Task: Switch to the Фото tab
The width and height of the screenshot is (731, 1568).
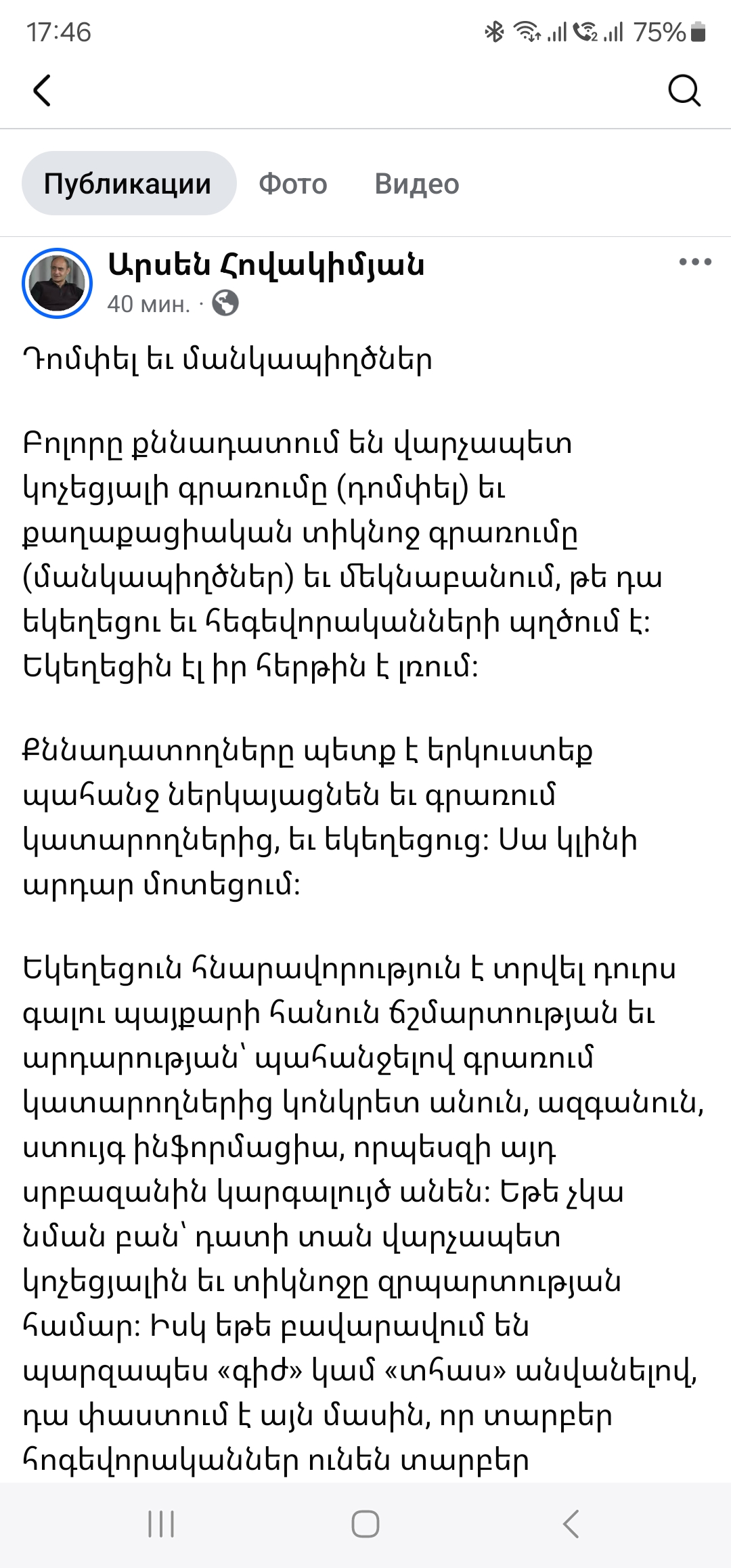Action: click(293, 183)
